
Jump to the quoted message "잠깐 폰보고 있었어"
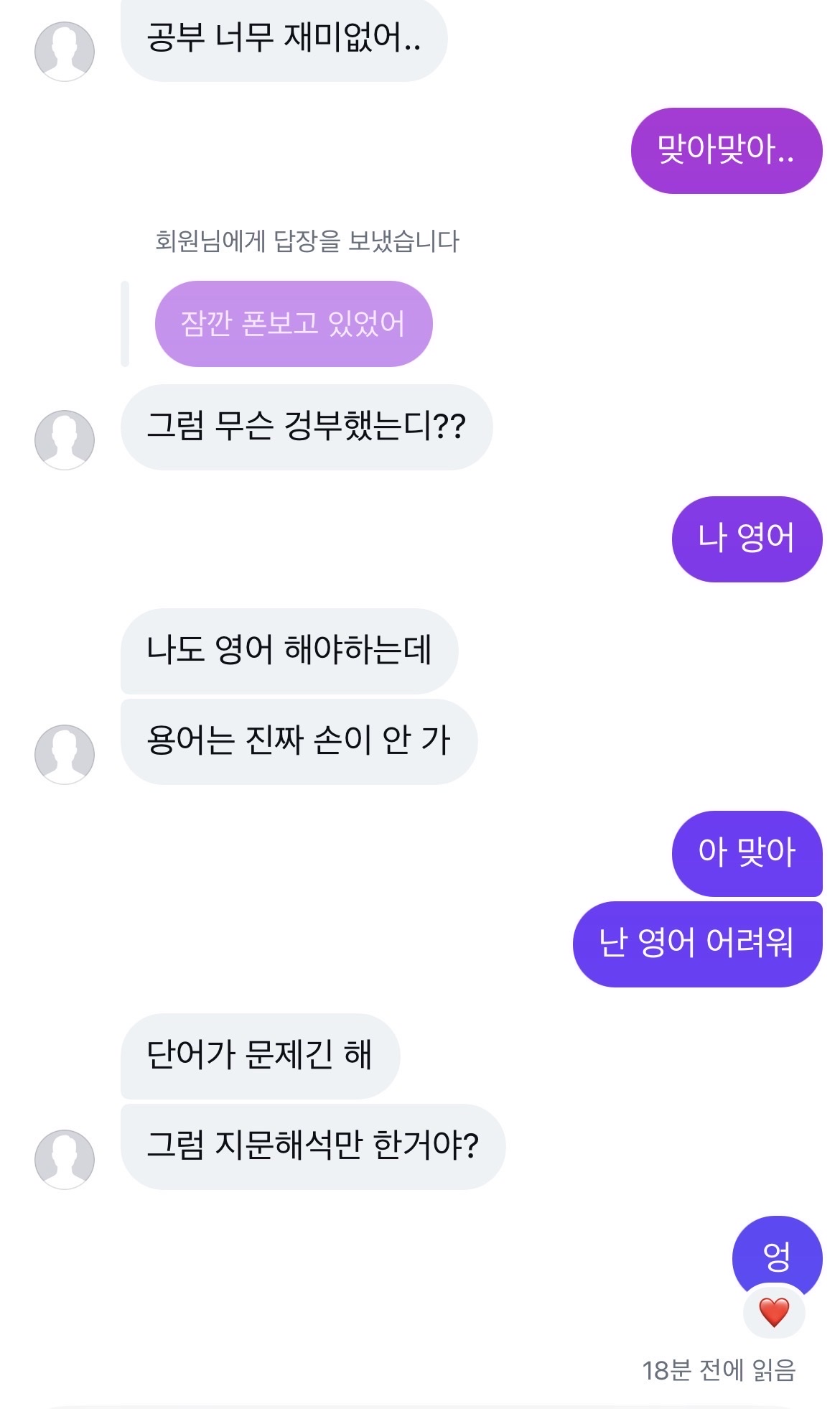[x=293, y=324]
